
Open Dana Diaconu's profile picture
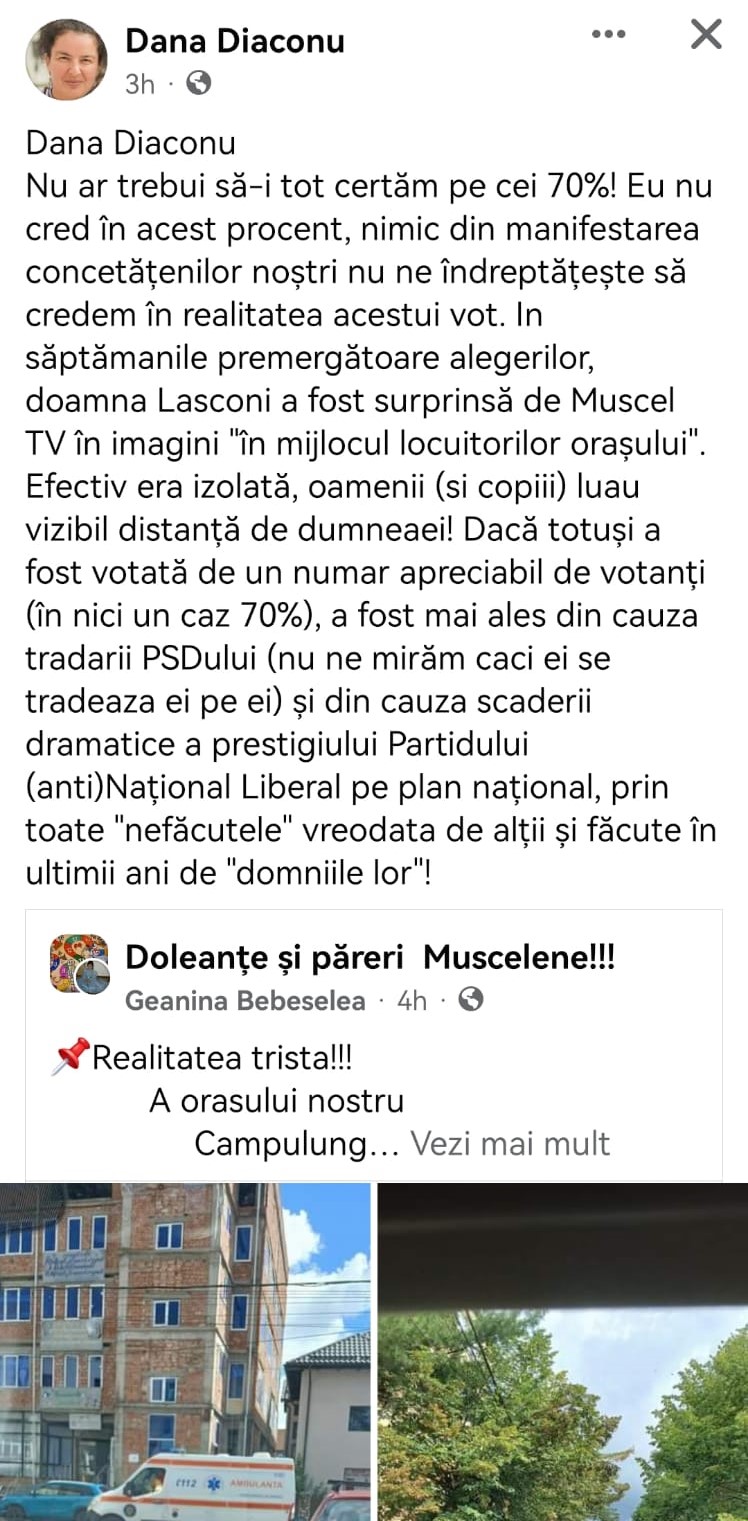(66, 59)
